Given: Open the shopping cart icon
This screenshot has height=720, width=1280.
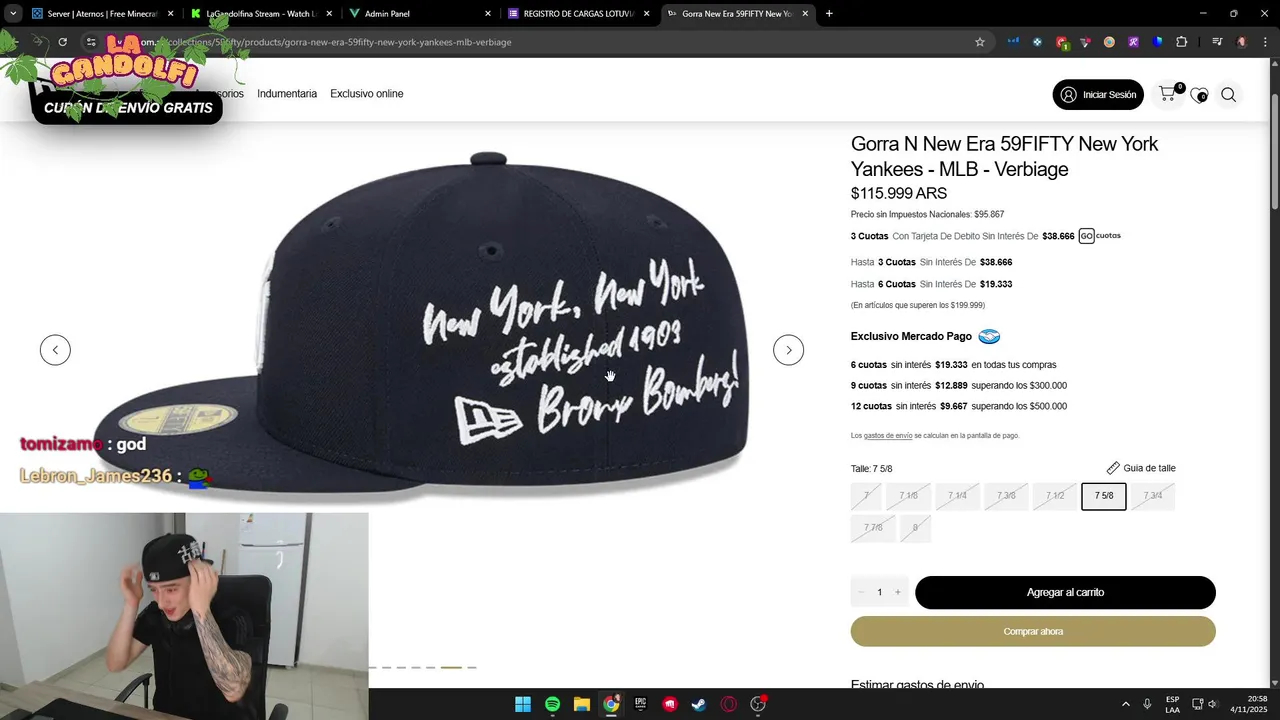Looking at the screenshot, I should click(1167, 94).
